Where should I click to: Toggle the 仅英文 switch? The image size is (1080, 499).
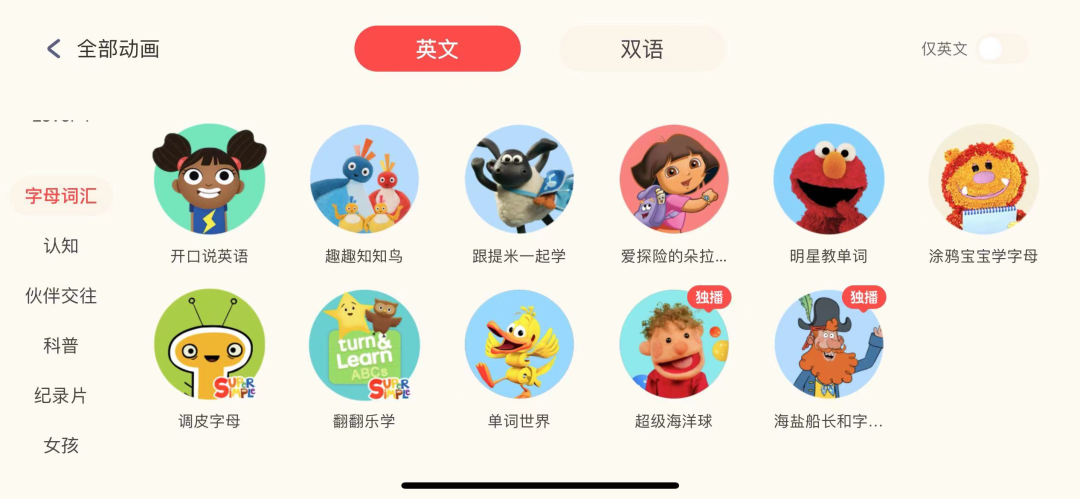pos(1001,49)
